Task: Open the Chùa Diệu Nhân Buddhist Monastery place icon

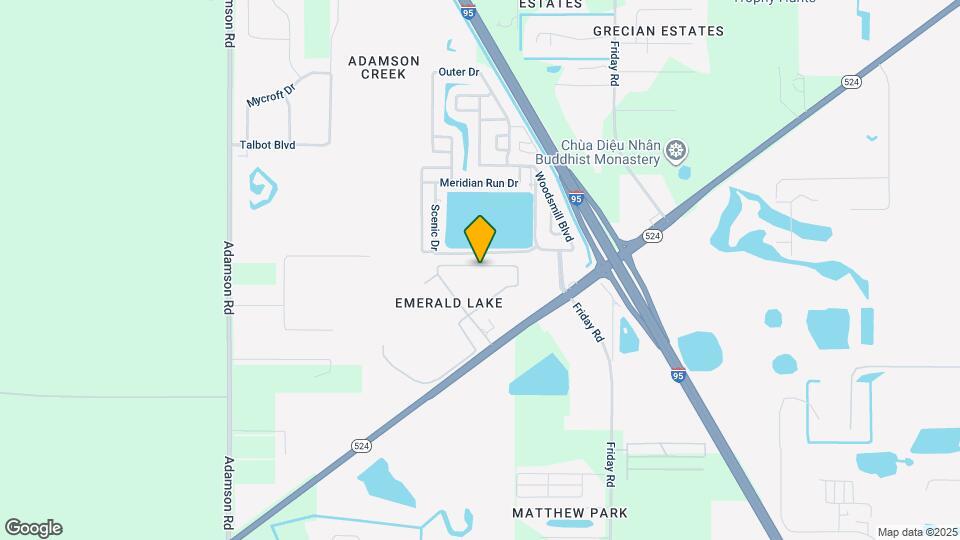Action: (678, 151)
